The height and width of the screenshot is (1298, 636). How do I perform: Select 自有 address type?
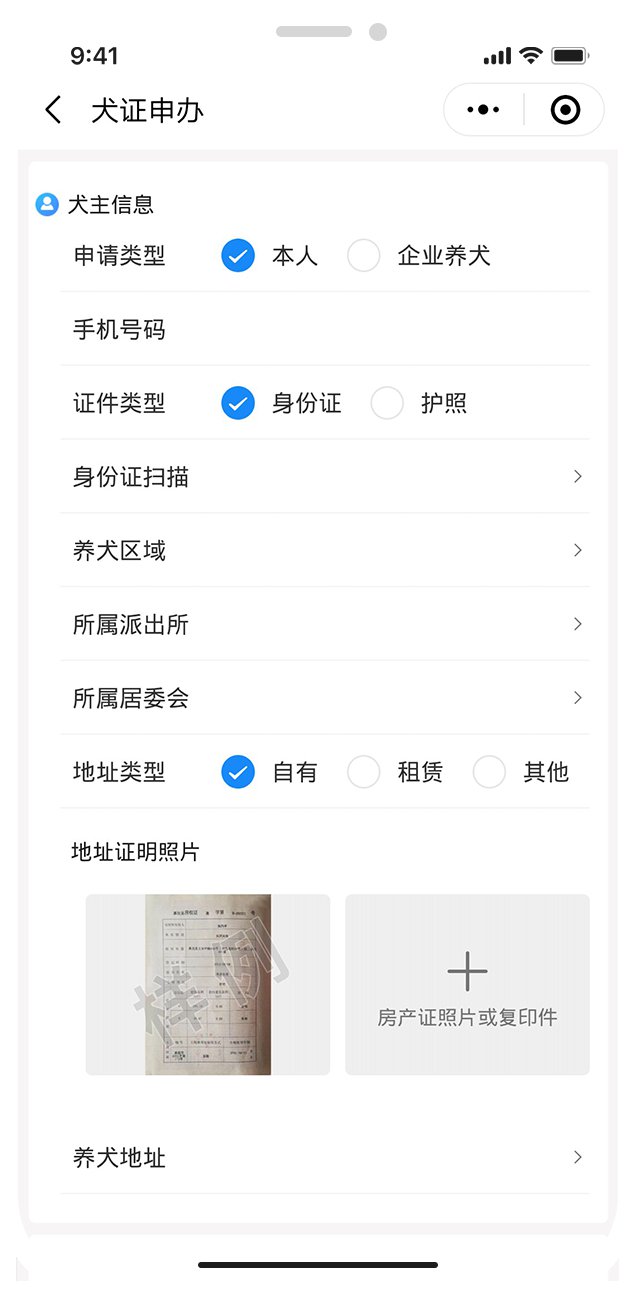point(238,772)
